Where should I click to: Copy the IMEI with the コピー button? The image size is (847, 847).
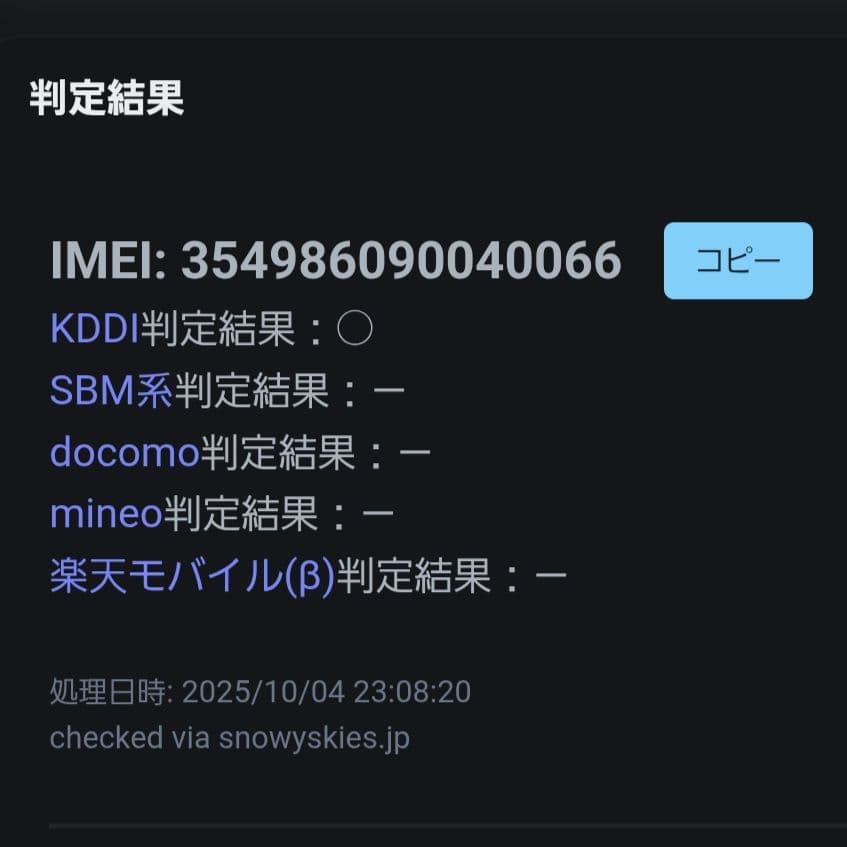[738, 261]
